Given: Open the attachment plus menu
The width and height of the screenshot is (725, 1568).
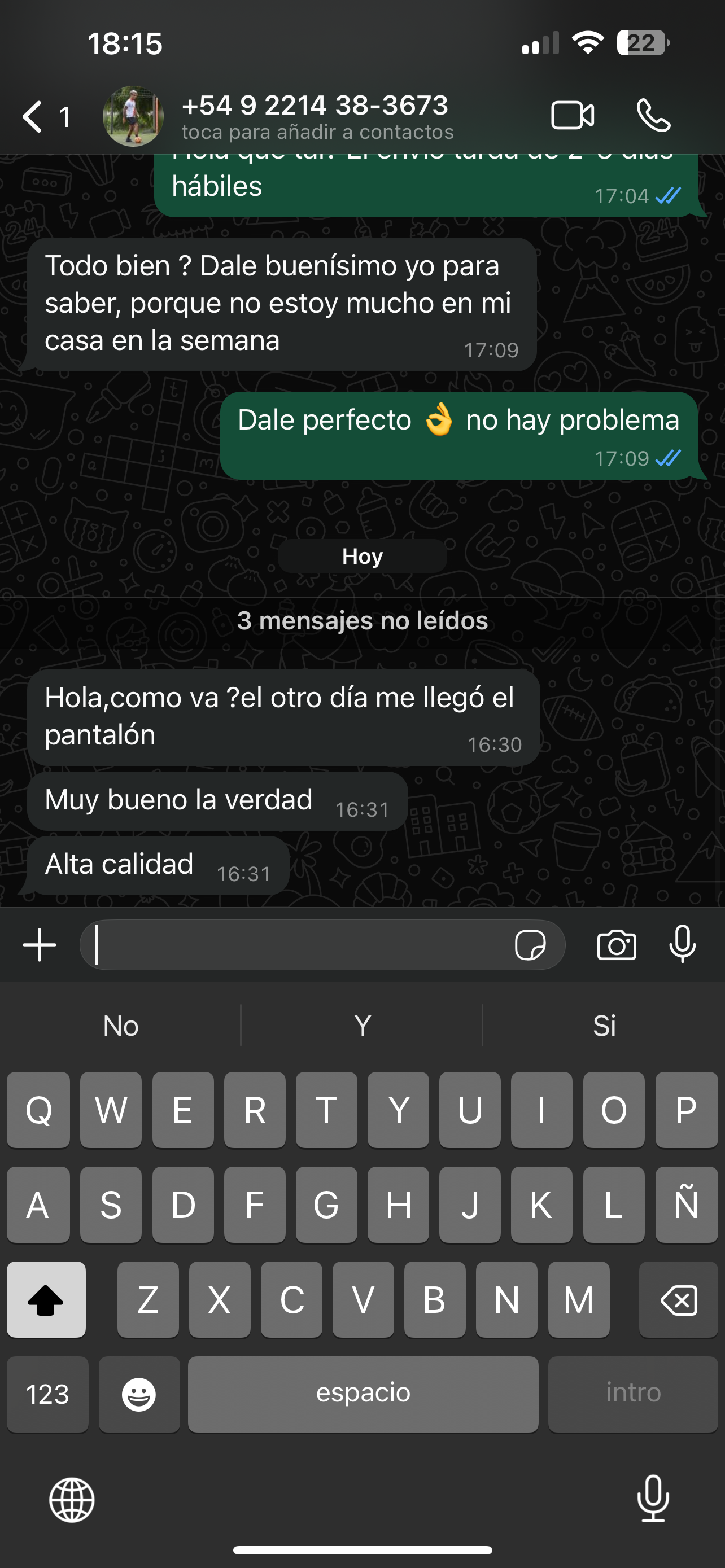Looking at the screenshot, I should 40,945.
